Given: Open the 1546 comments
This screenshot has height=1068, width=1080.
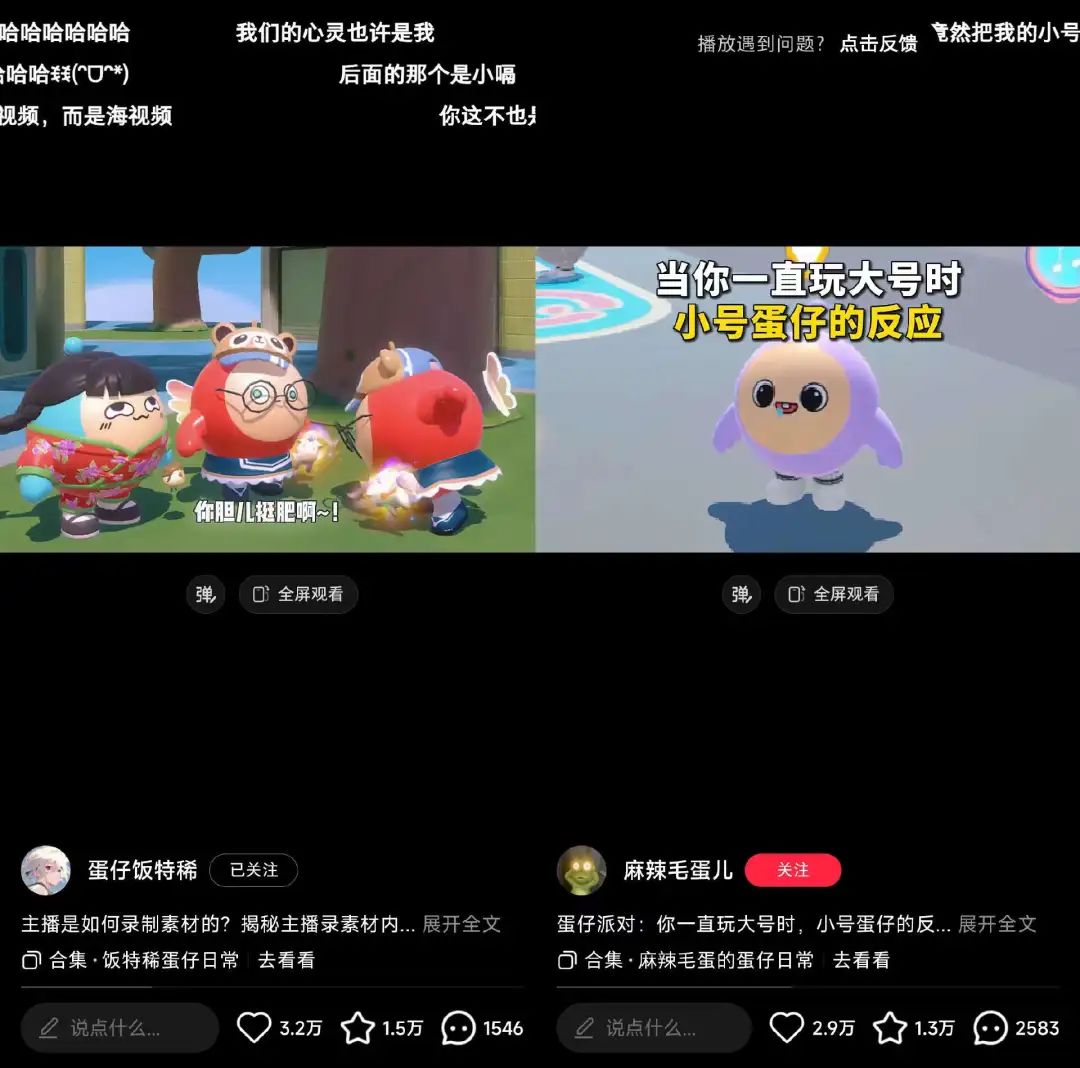Looking at the screenshot, I should pyautogui.click(x=459, y=1028).
